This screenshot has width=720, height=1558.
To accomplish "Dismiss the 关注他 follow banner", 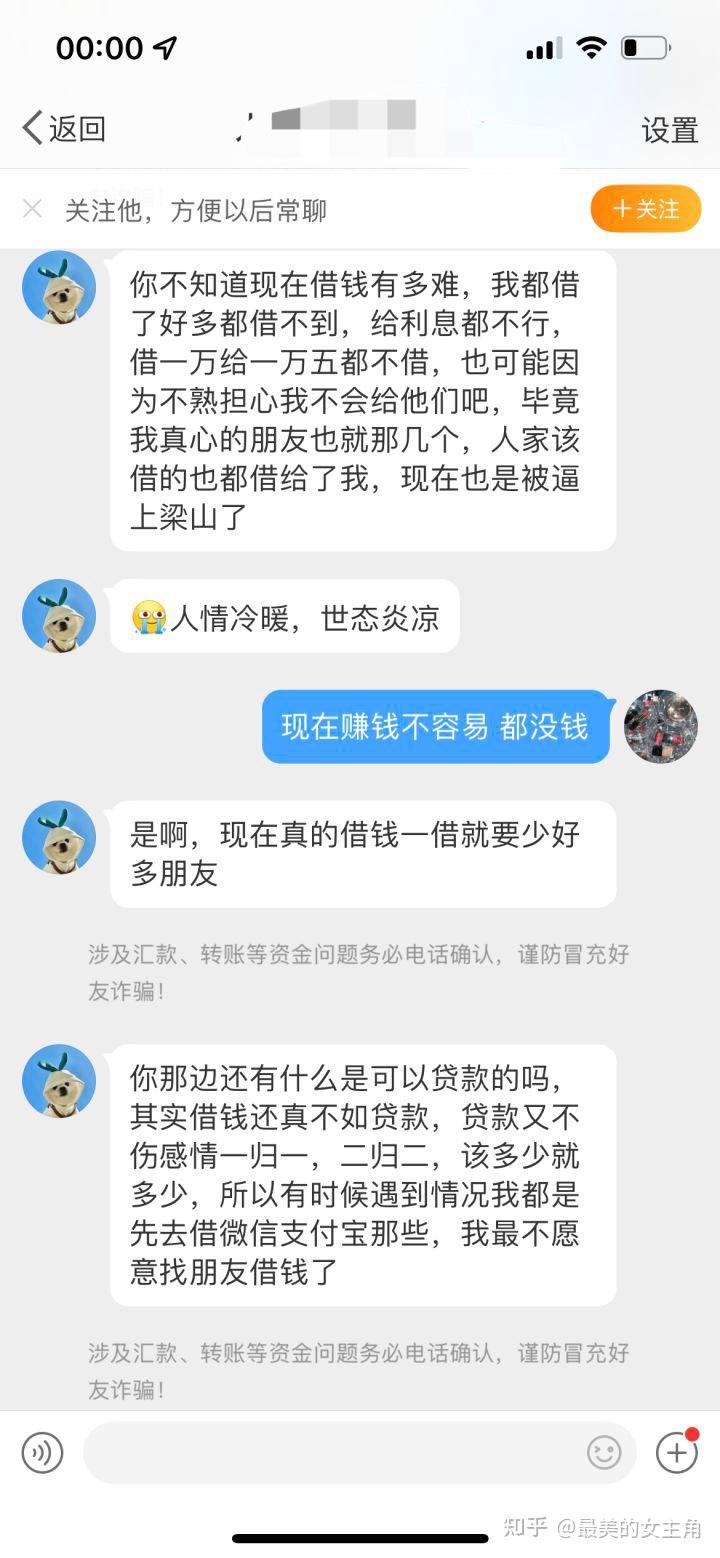I will point(32,209).
